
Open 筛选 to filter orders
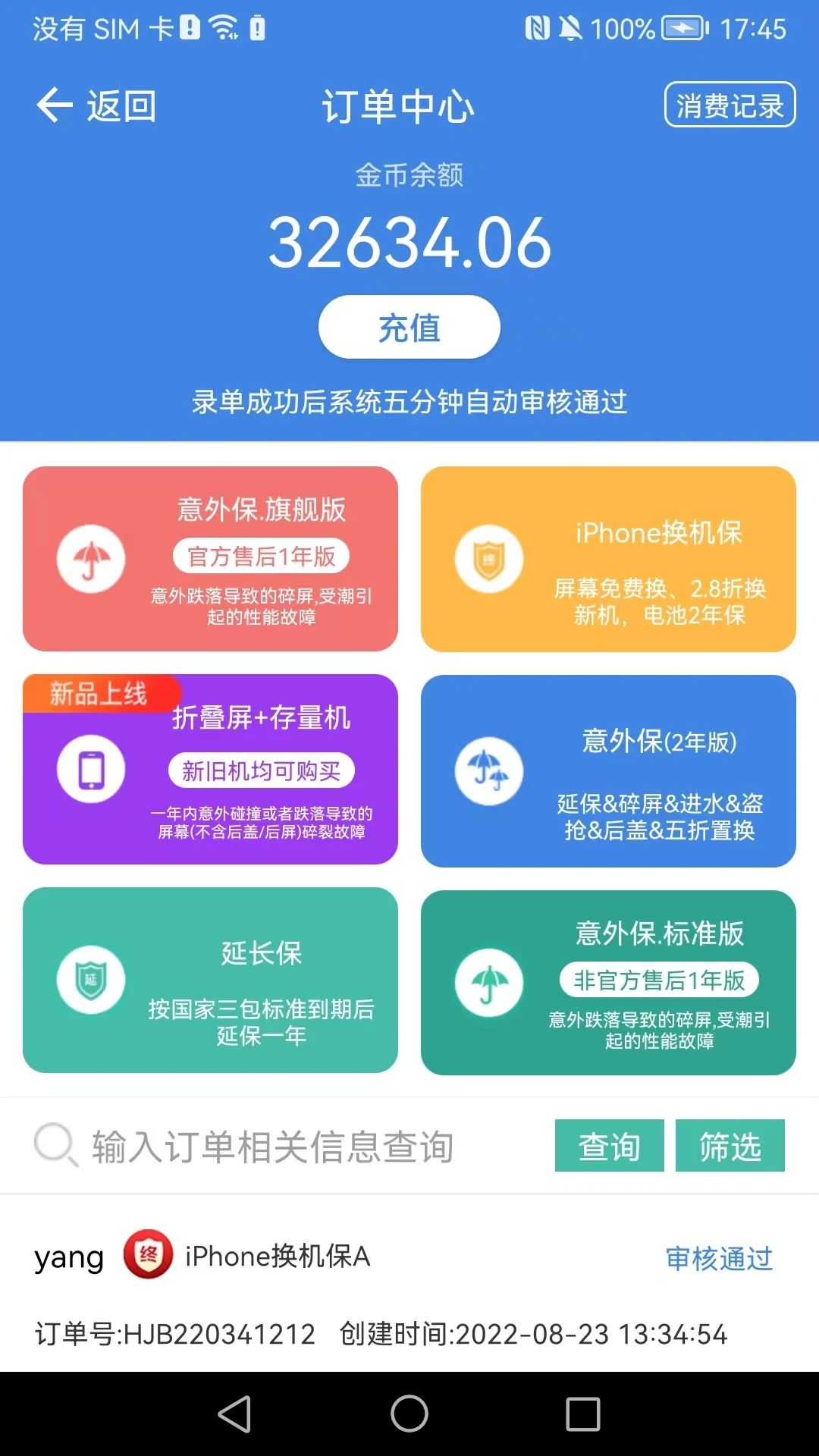[730, 1146]
